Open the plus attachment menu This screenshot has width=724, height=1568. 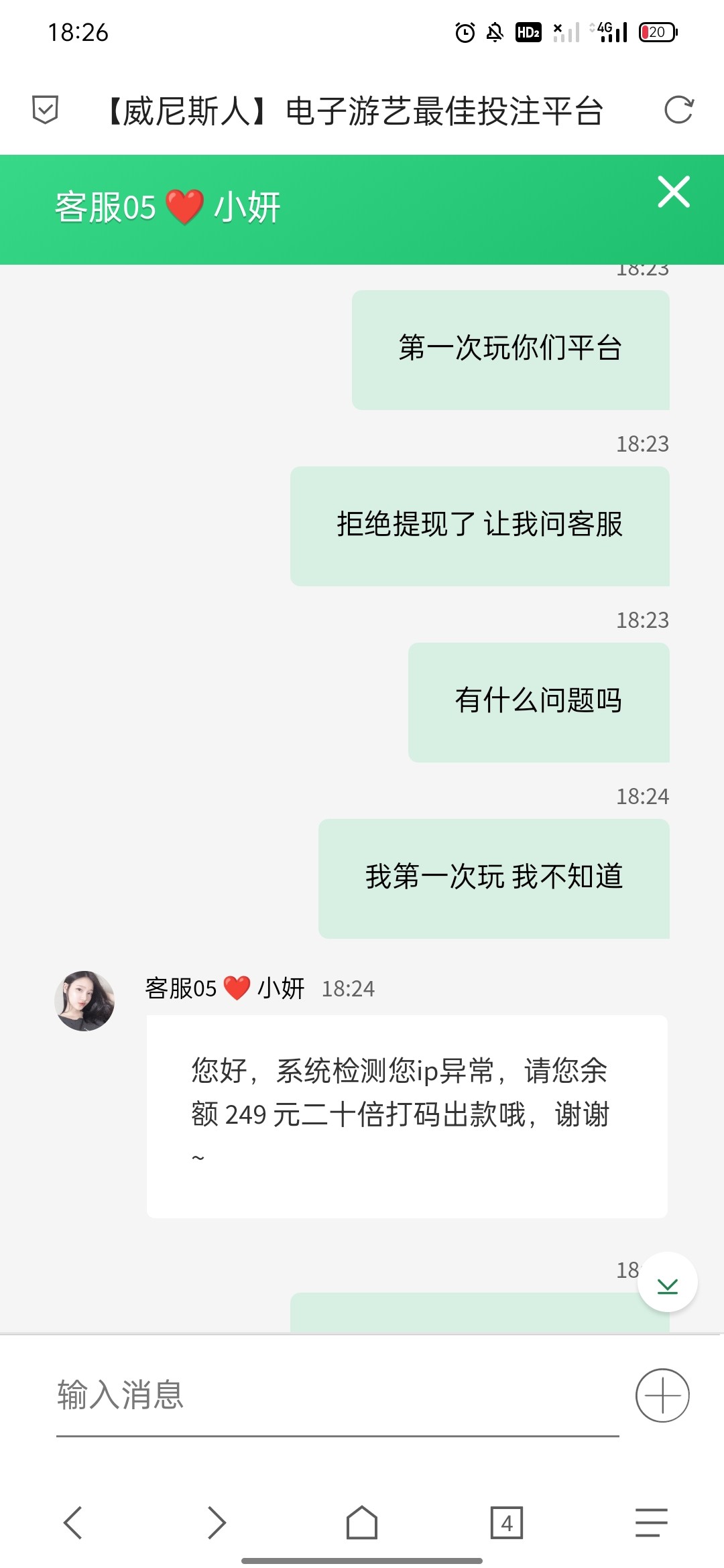pos(662,1395)
